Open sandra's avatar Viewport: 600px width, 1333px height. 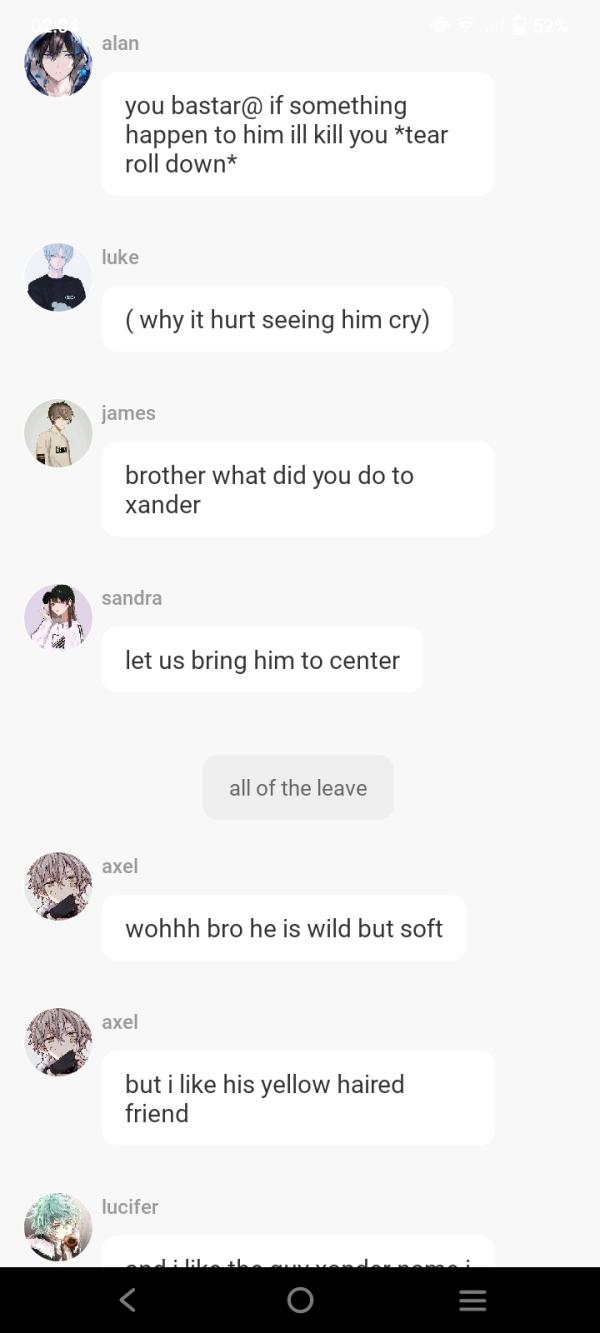(x=58, y=618)
